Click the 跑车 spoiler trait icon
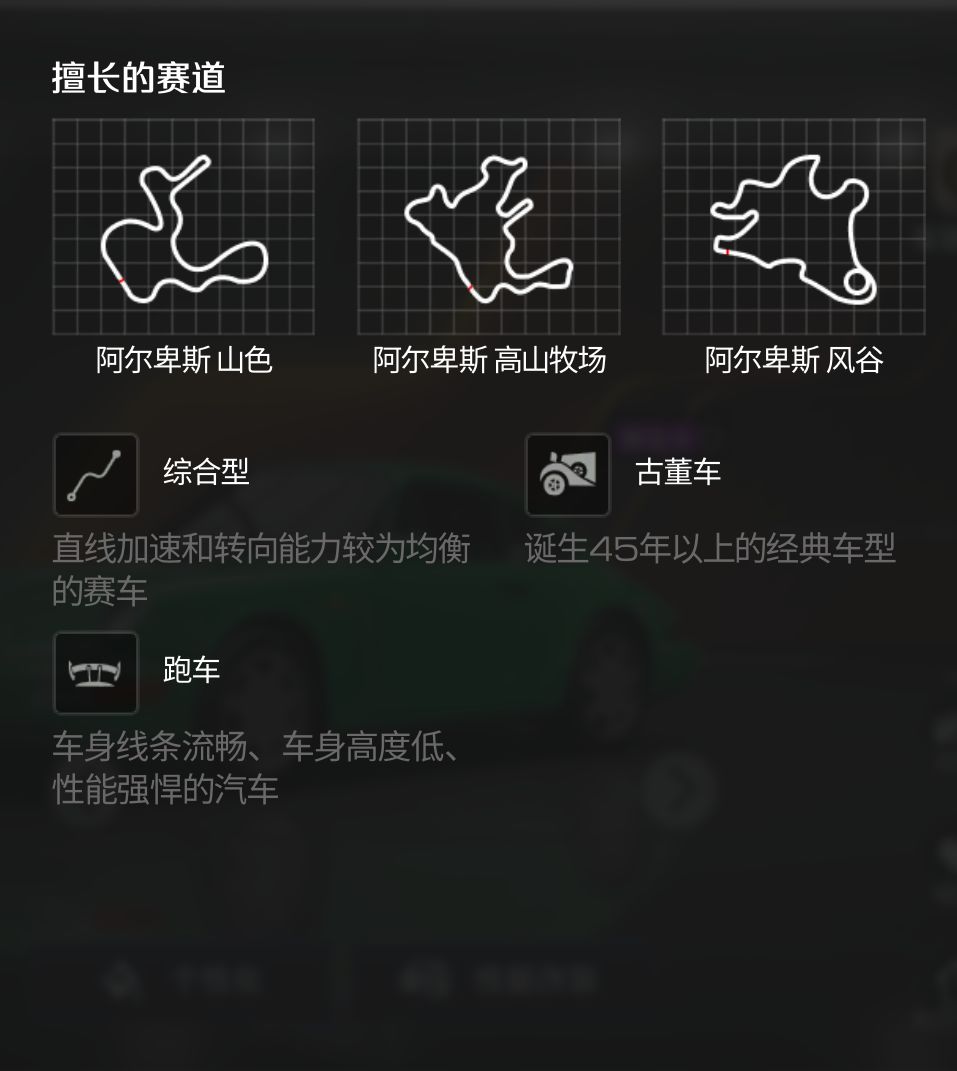The width and height of the screenshot is (957, 1071). 95,672
